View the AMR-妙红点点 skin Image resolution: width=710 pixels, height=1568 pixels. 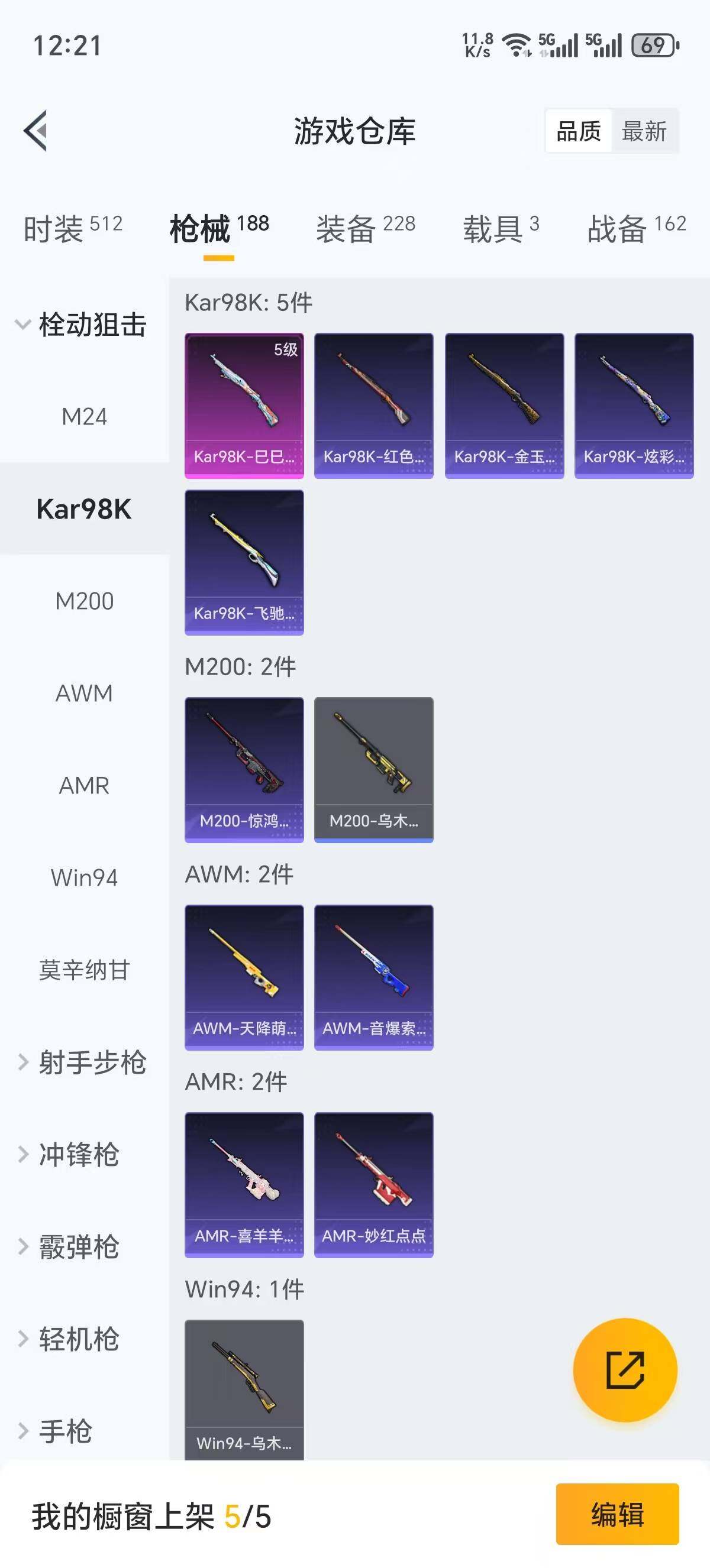point(373,1184)
